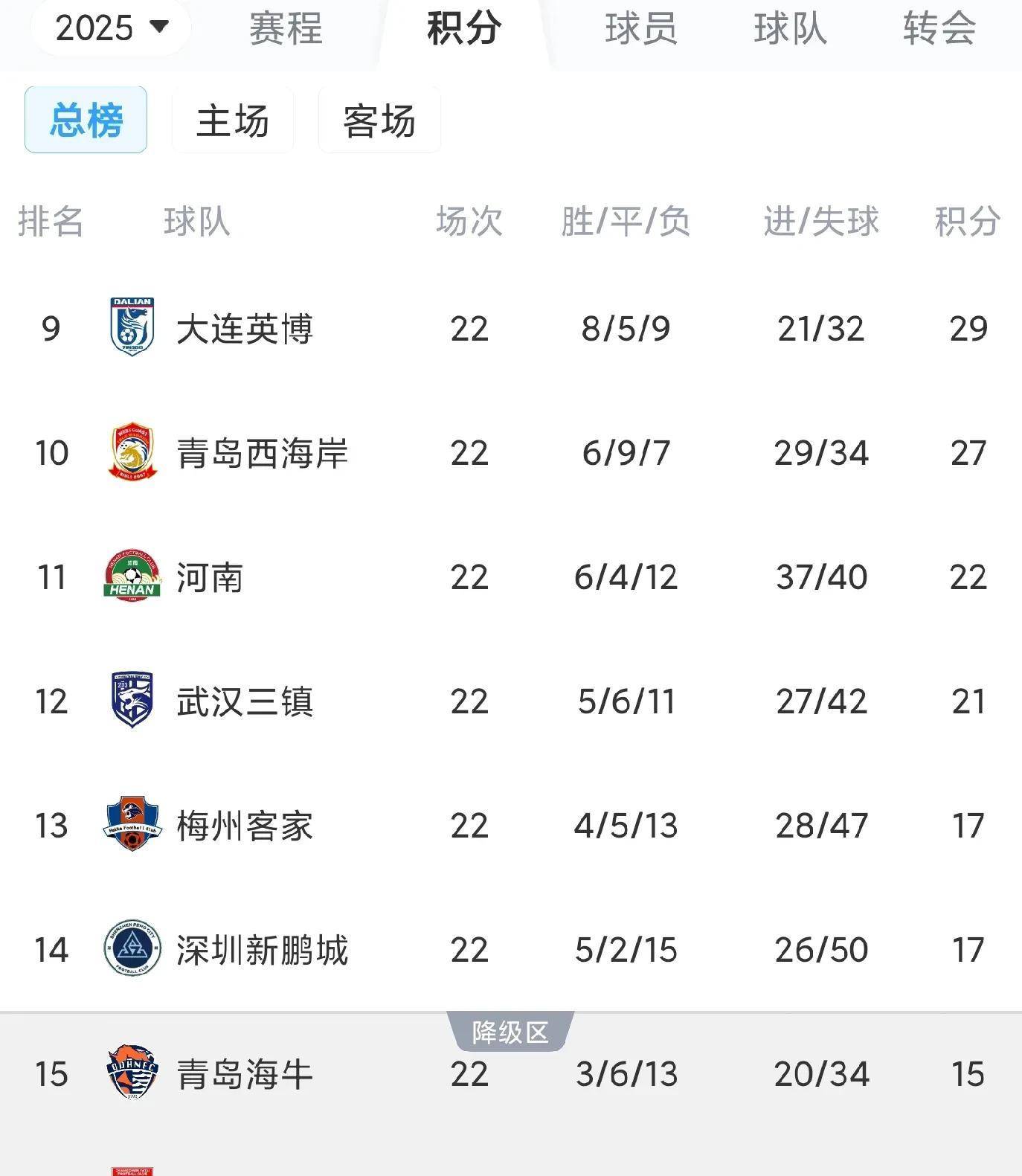This screenshot has height=1176, width=1022.
Task: Open the 球队 tab
Action: click(790, 29)
